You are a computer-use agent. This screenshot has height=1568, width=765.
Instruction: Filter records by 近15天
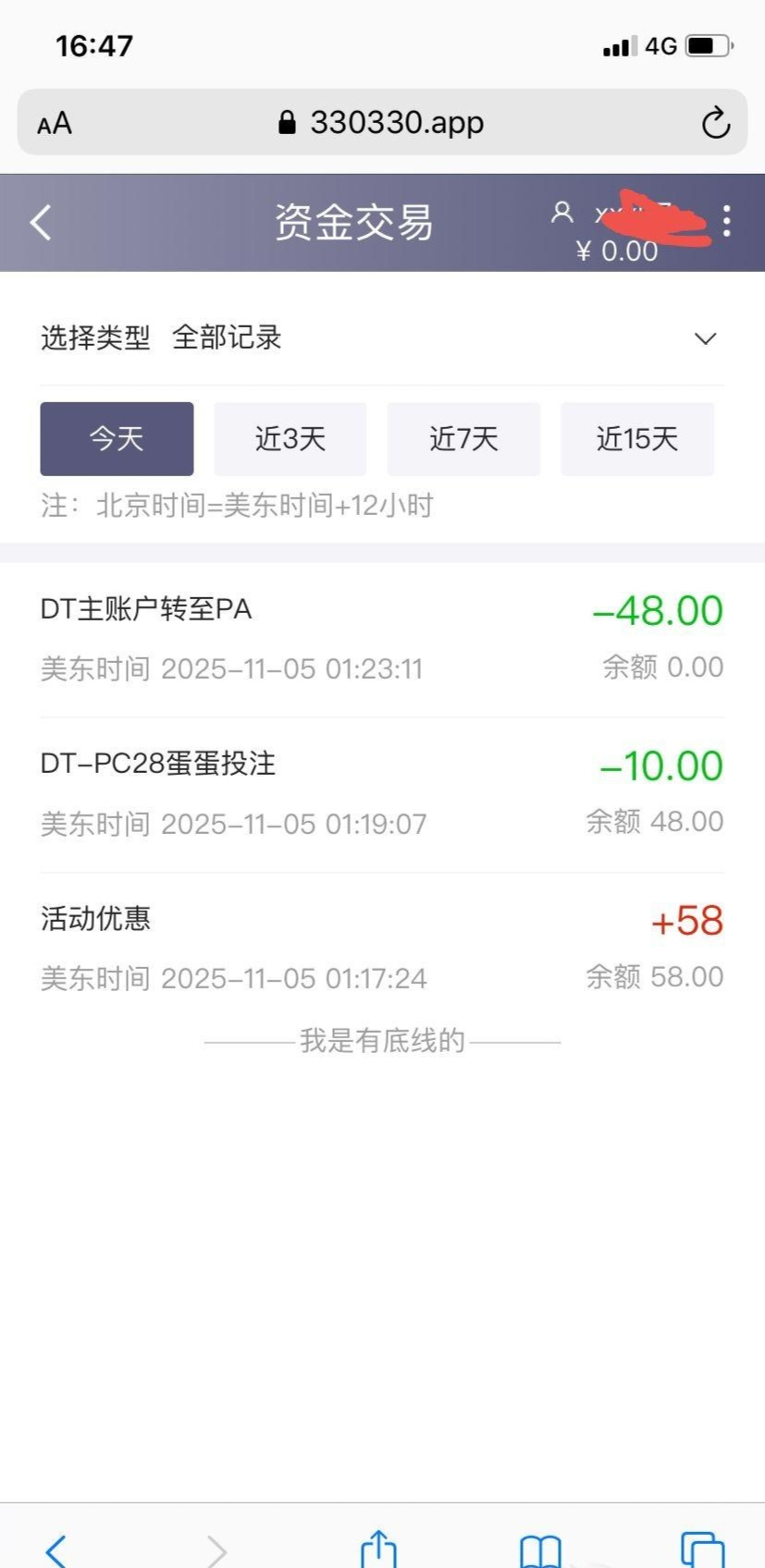coord(637,438)
